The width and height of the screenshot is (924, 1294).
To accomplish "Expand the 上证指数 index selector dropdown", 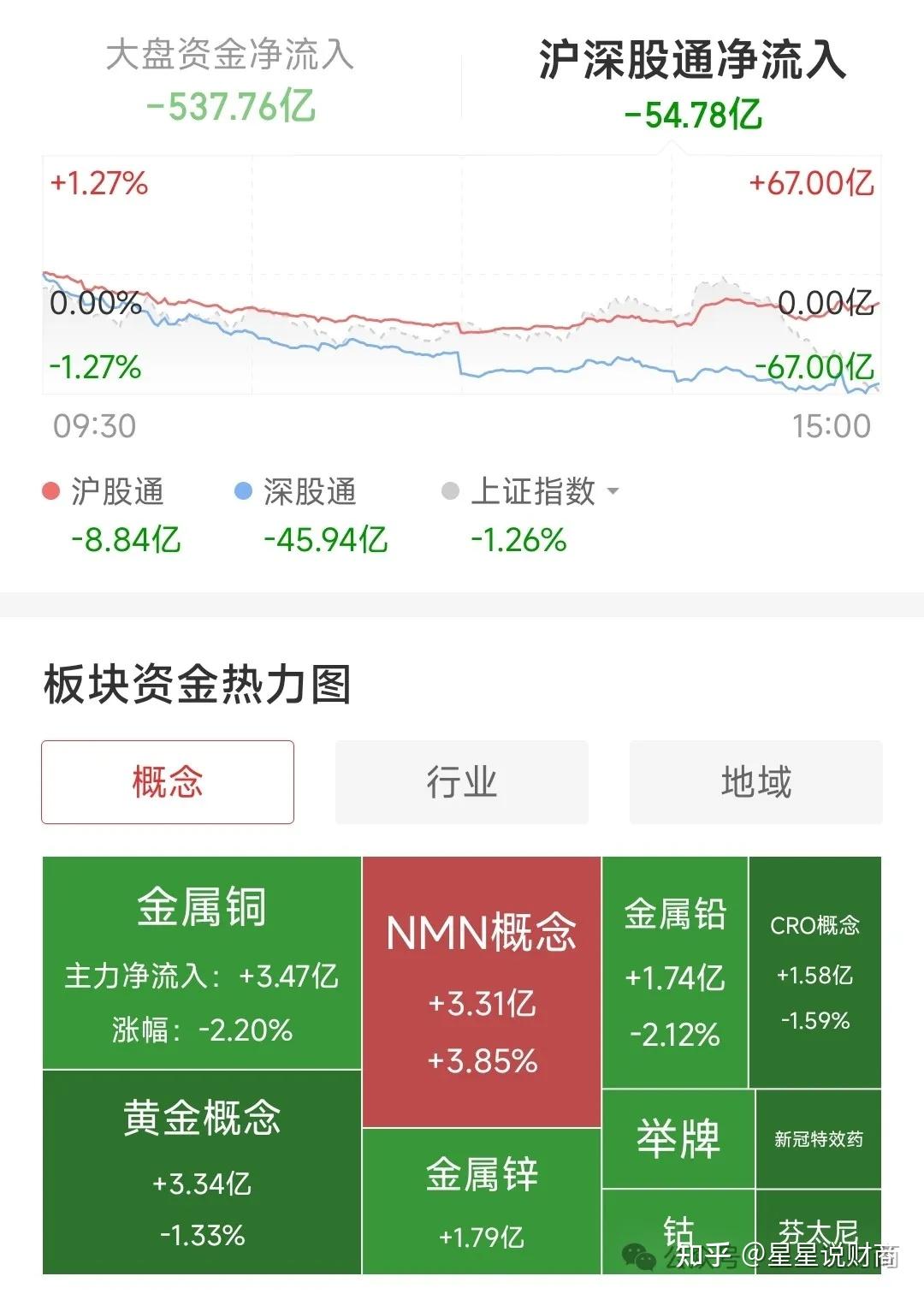I will (x=614, y=490).
